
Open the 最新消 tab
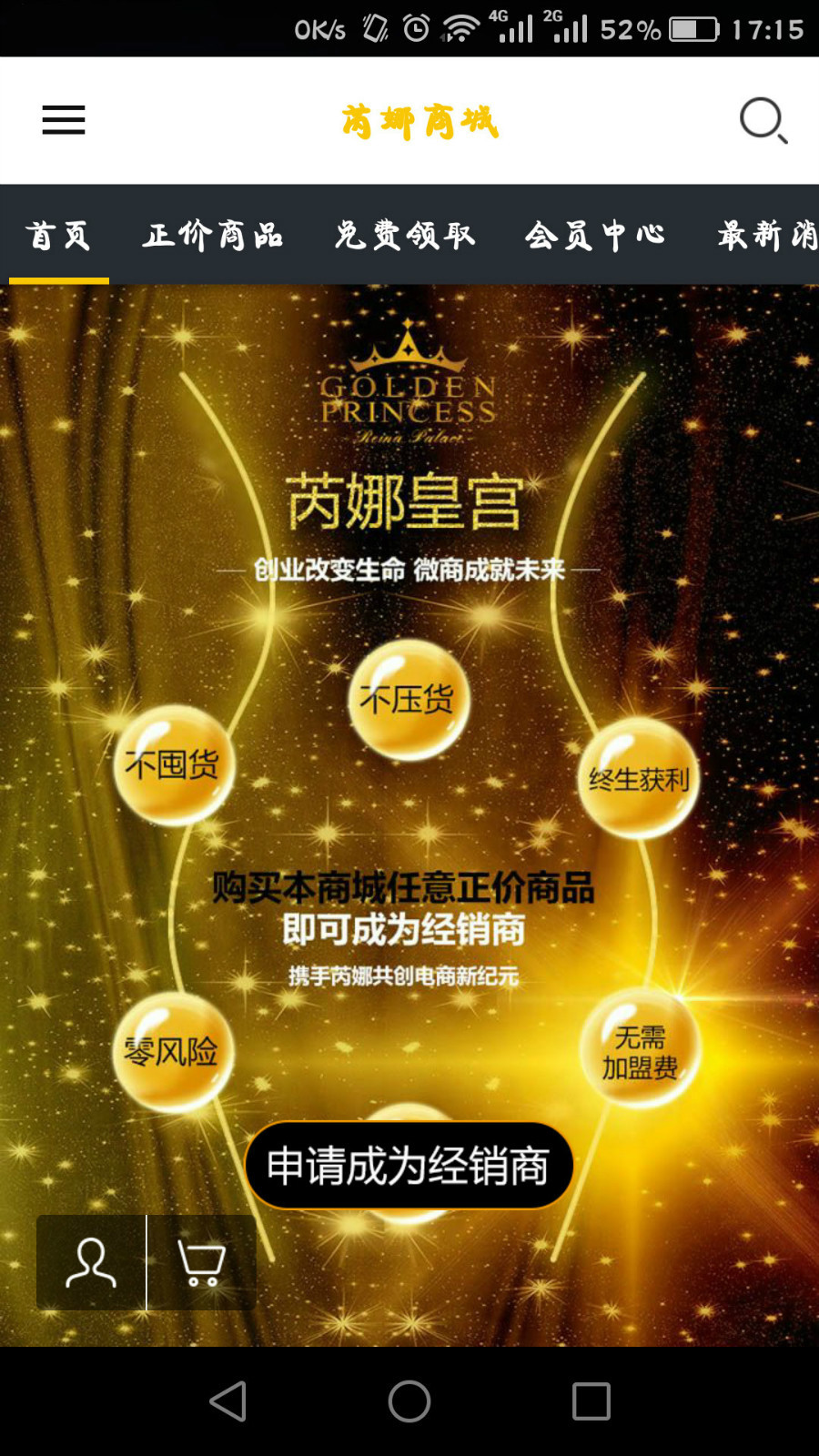[x=767, y=236]
